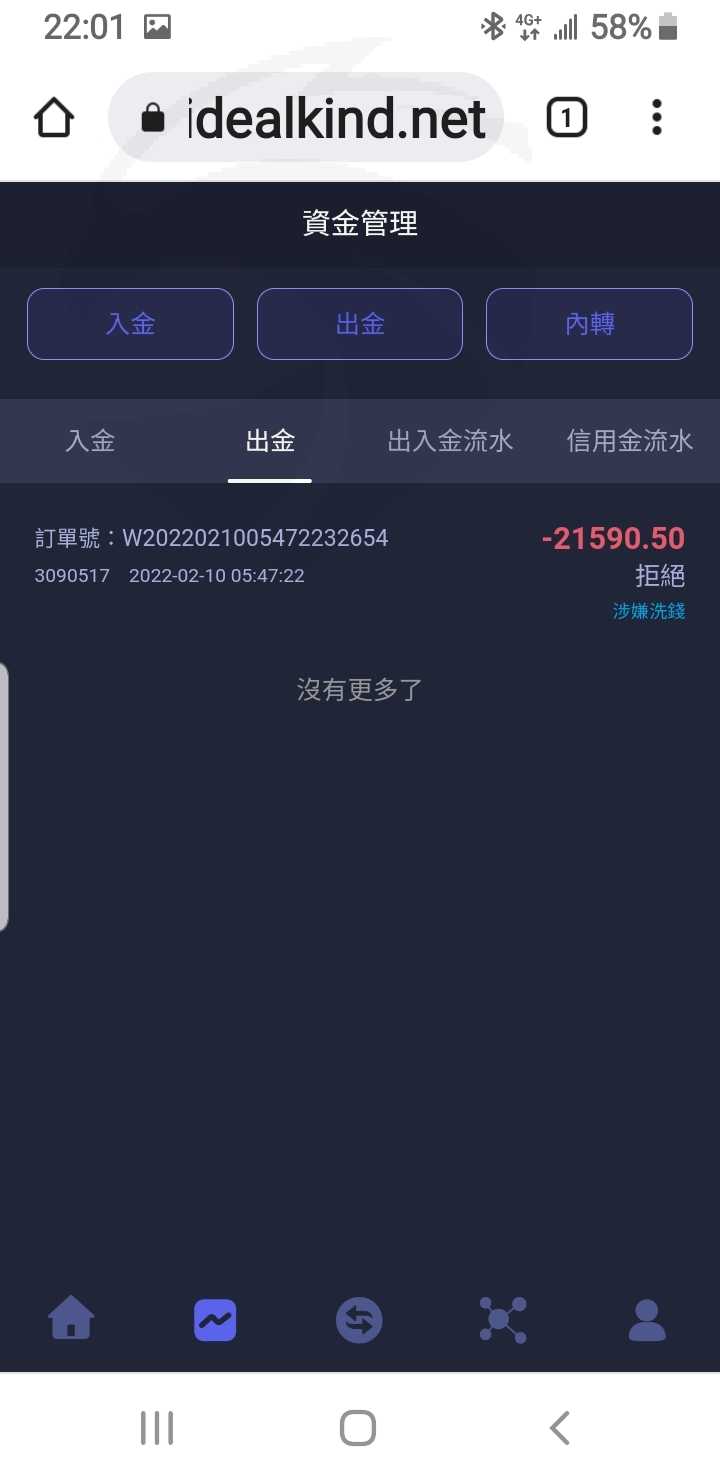Go to the home icon in bottom navigation
Image resolution: width=720 pixels, height=1480 pixels.
click(71, 1319)
